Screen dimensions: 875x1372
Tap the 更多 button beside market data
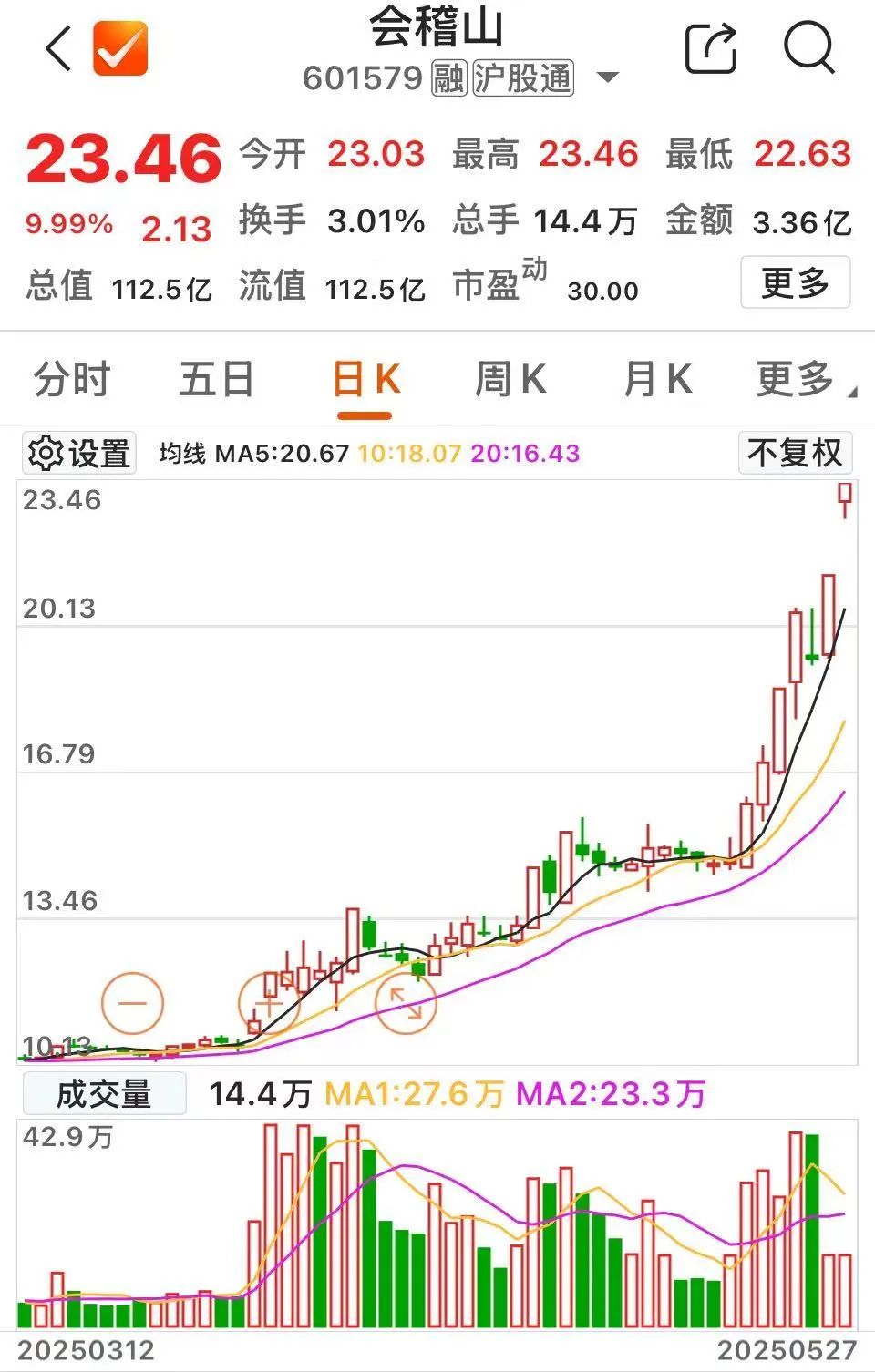point(795,282)
